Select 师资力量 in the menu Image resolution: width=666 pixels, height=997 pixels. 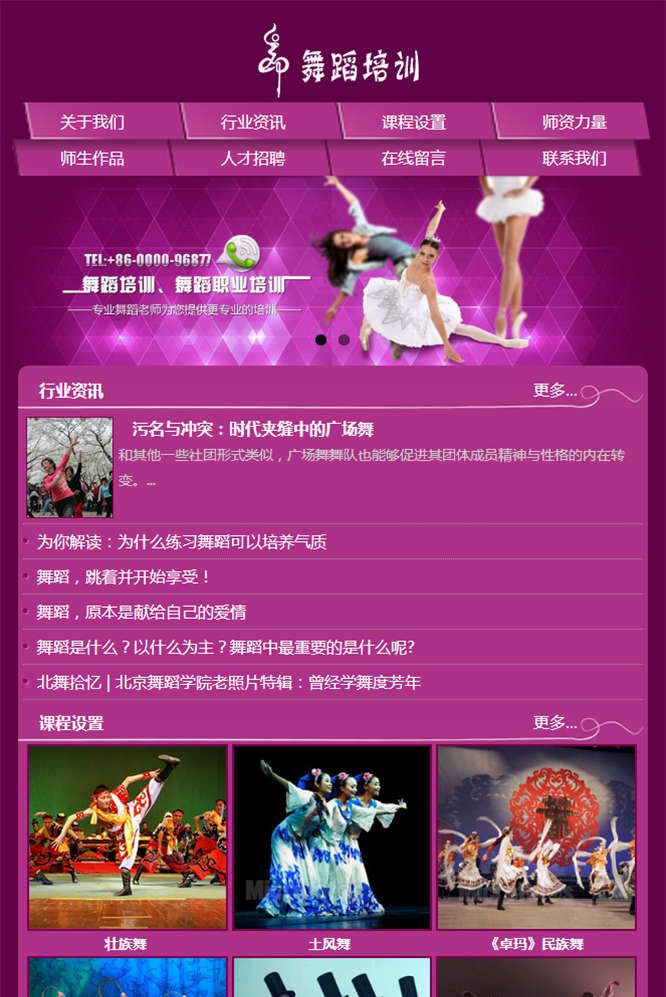574,122
